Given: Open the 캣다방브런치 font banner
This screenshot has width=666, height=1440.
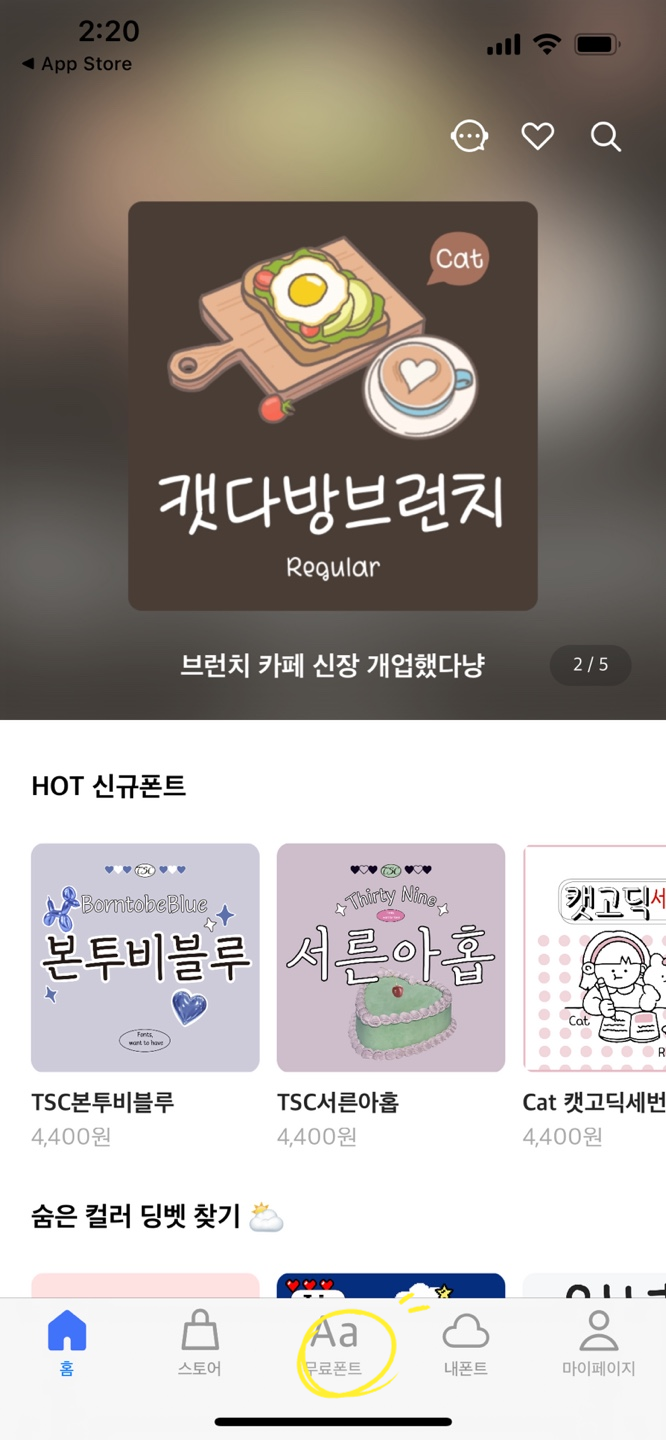Looking at the screenshot, I should point(333,406).
